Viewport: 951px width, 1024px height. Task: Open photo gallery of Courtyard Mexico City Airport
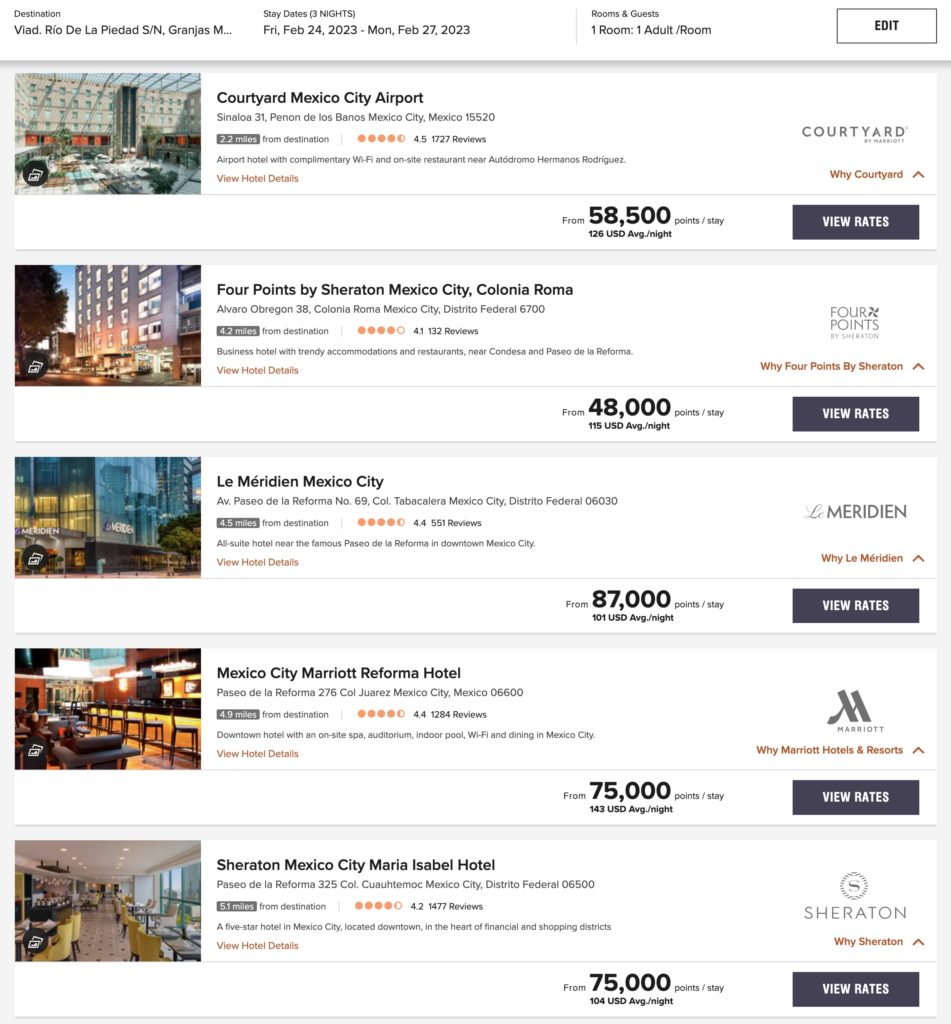point(35,175)
